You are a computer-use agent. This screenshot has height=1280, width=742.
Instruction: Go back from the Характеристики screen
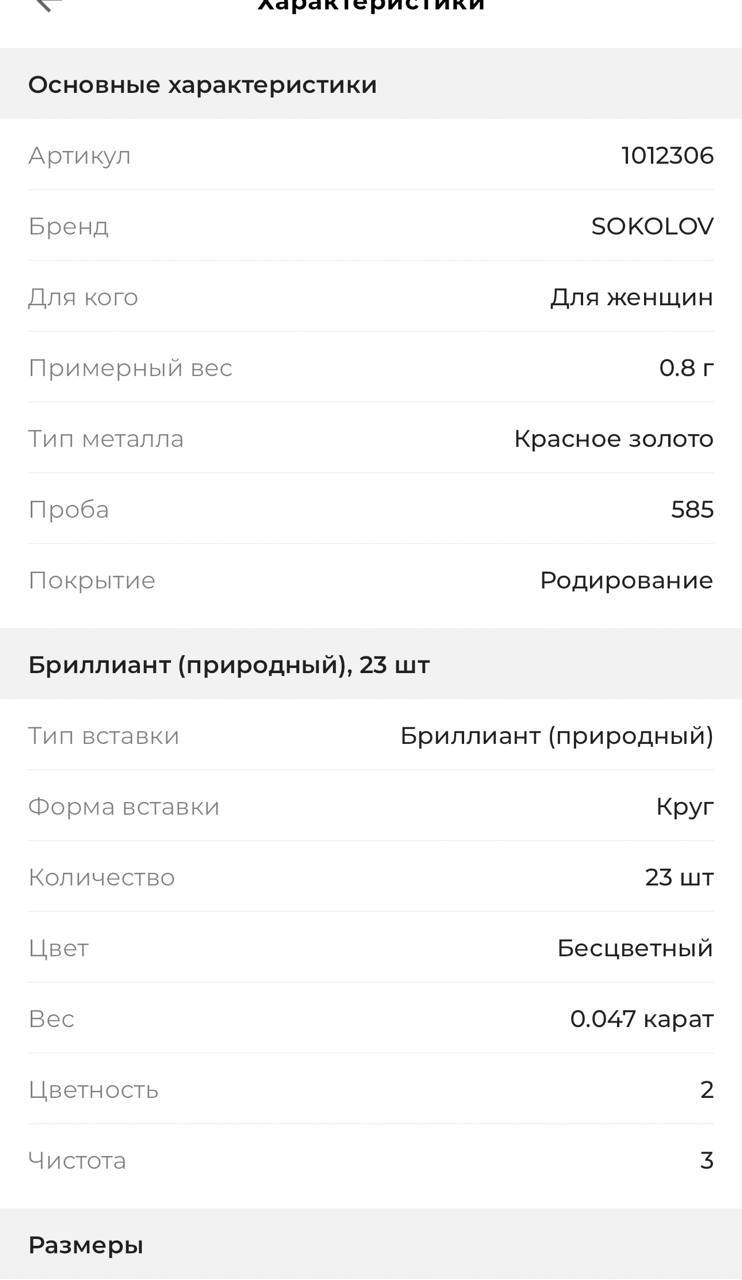46,5
